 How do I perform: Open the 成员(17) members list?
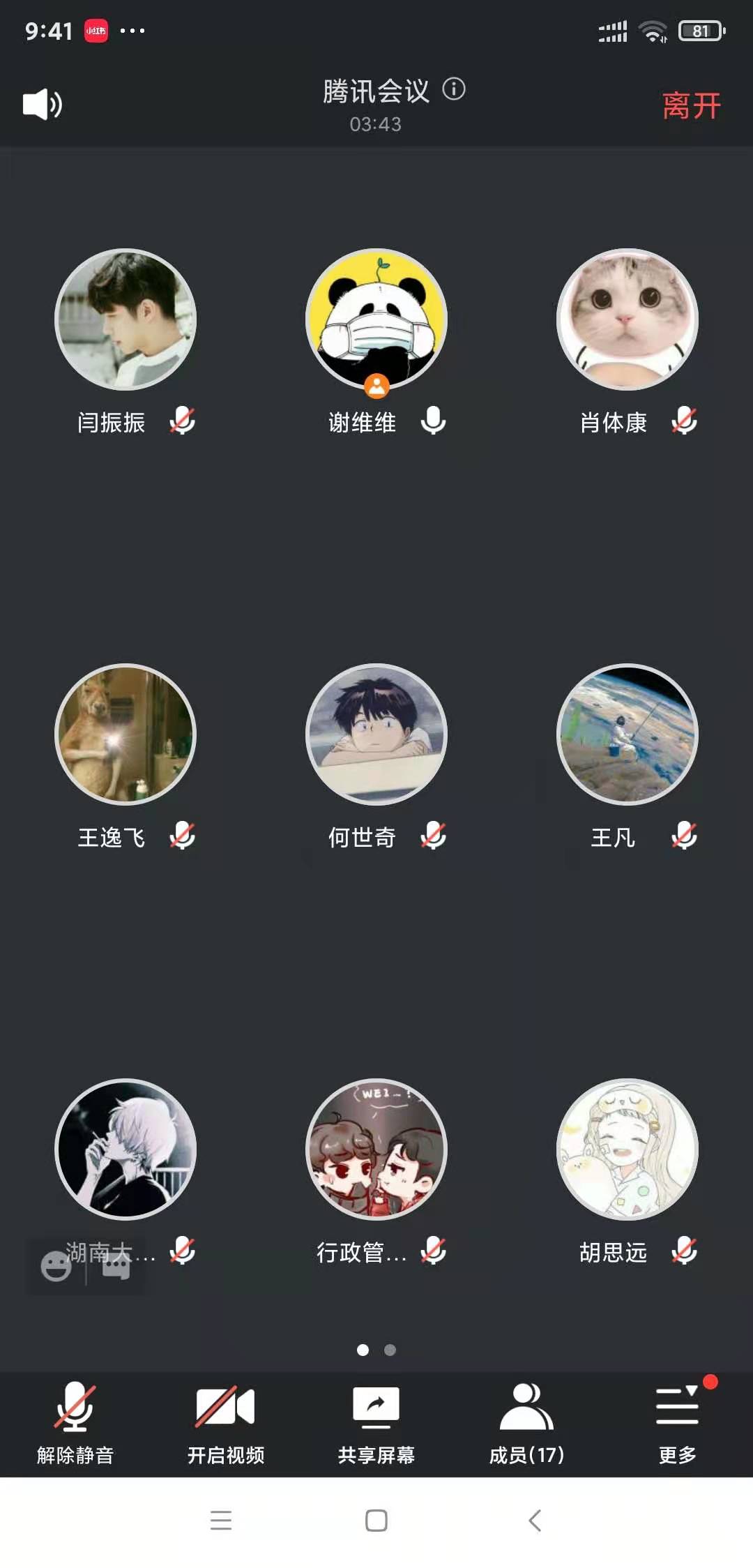pos(527,1423)
